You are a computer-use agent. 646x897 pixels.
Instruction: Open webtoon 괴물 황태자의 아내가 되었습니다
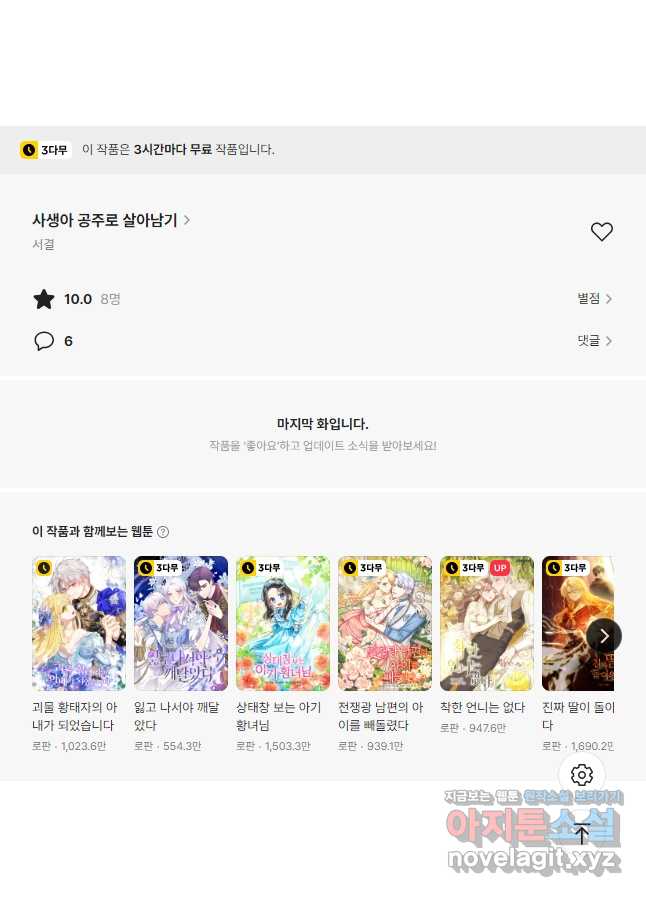(x=79, y=624)
